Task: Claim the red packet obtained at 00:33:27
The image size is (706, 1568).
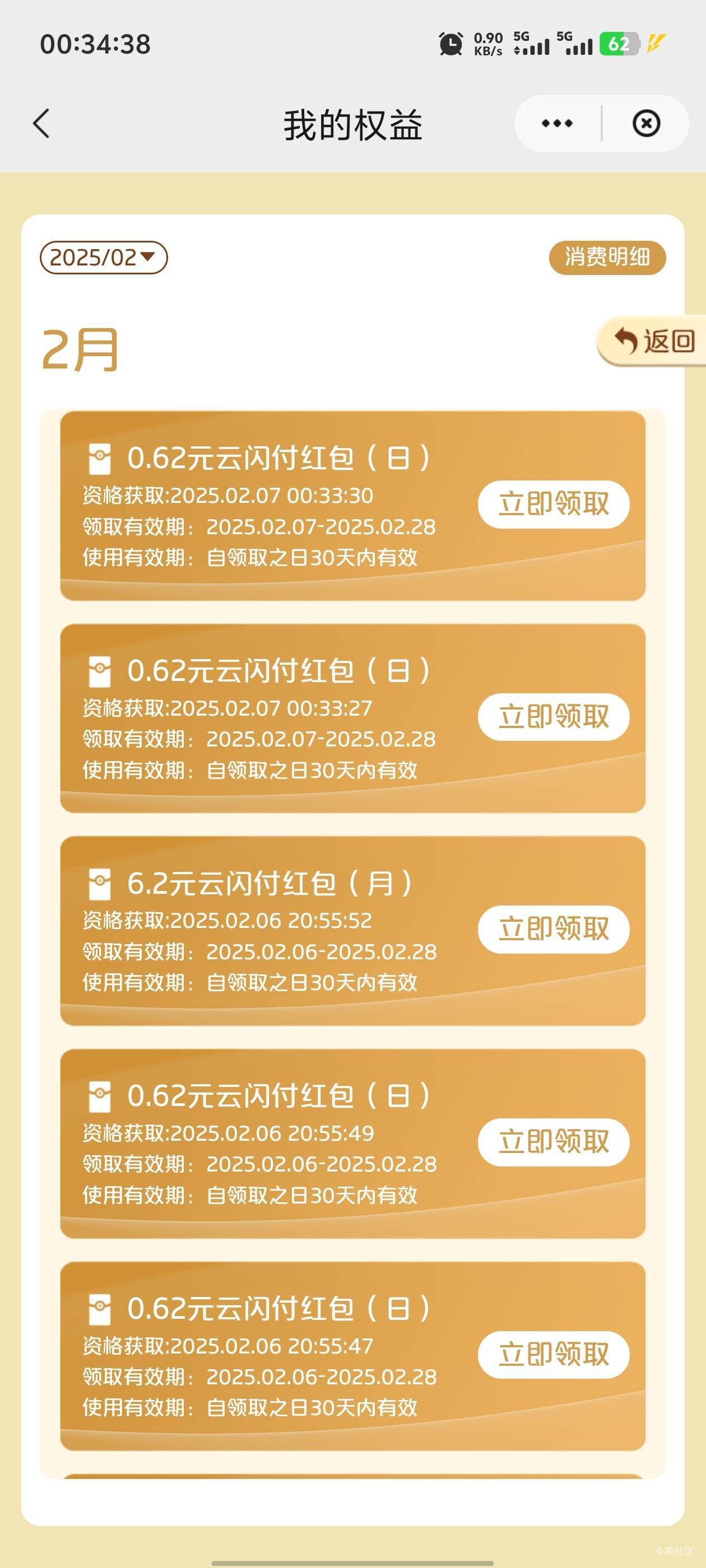Action: pyautogui.click(x=553, y=716)
